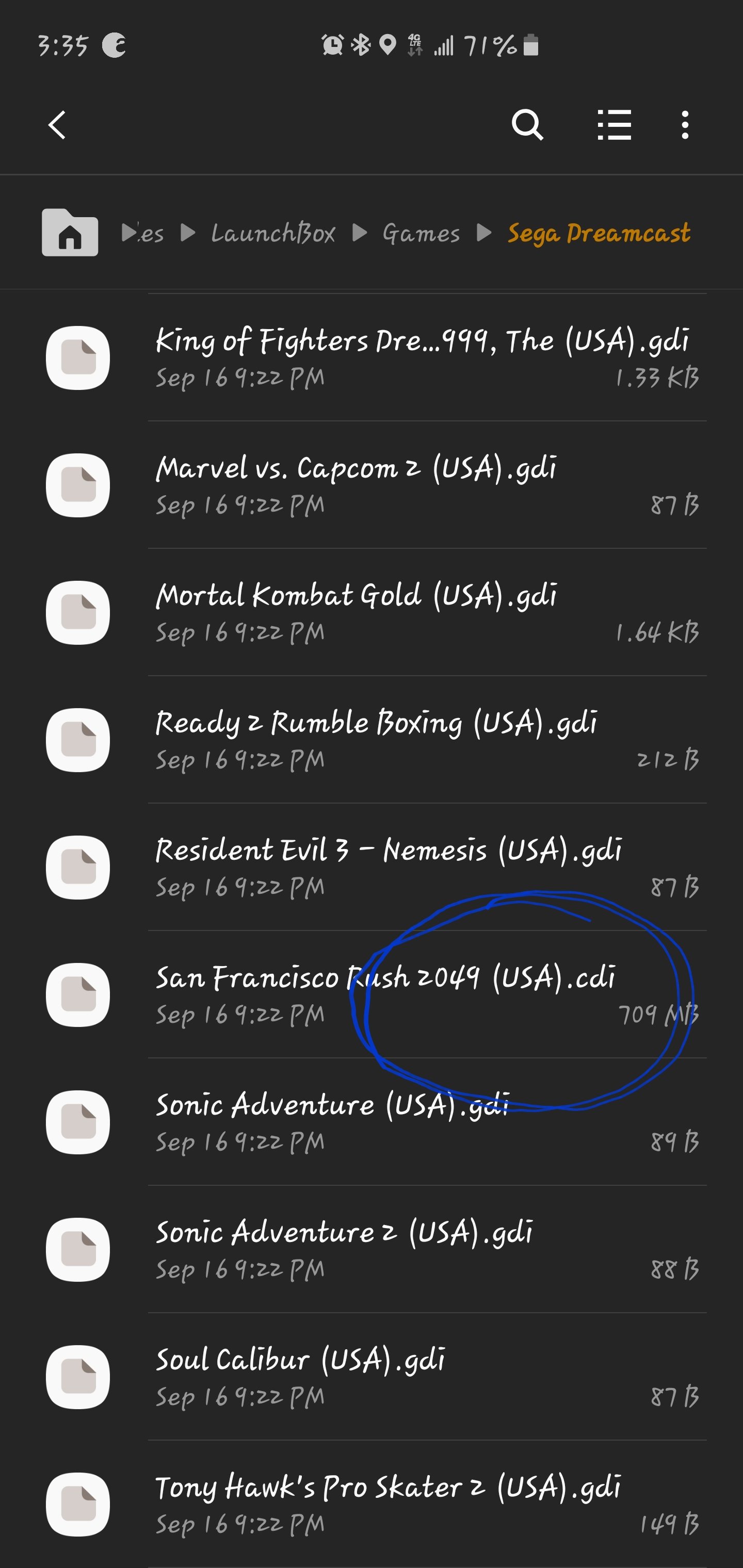Viewport: 743px width, 1568px height.
Task: Go to the Games folder breadcrumb
Action: coord(422,233)
